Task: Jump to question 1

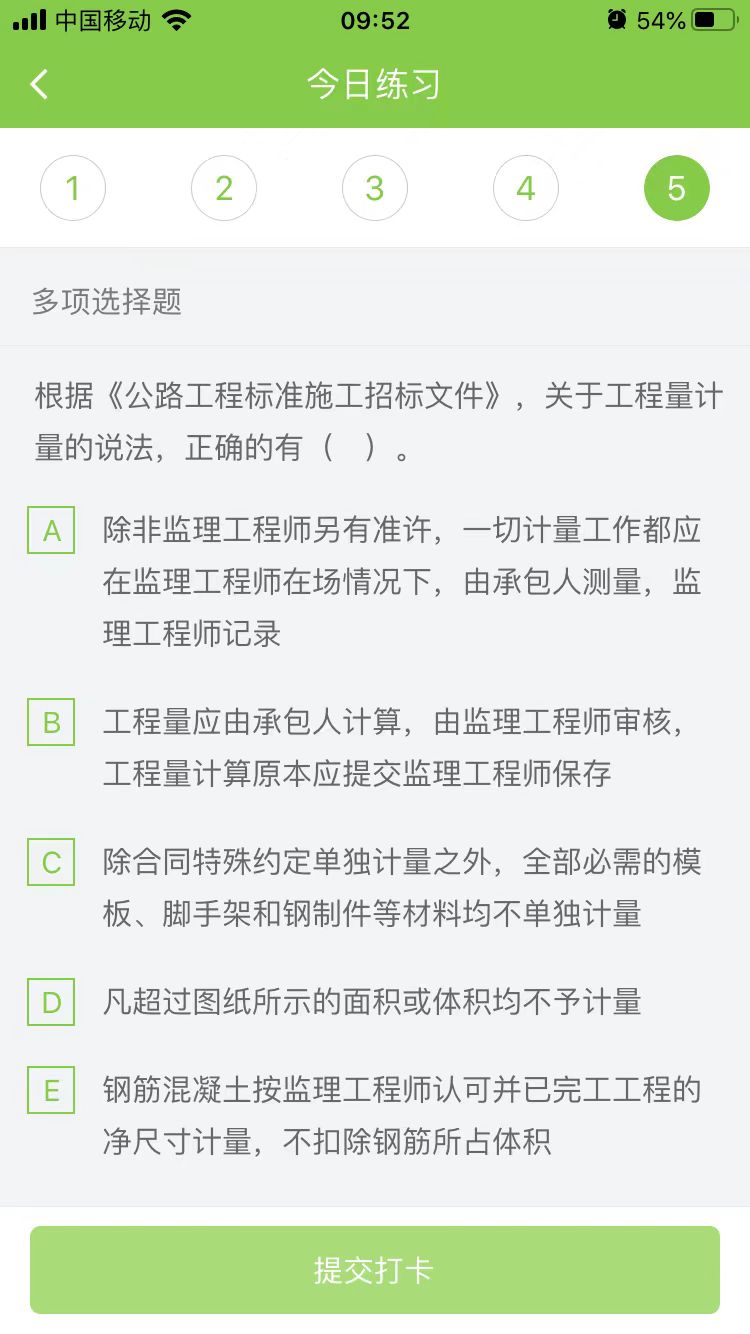Action: pyautogui.click(x=73, y=188)
